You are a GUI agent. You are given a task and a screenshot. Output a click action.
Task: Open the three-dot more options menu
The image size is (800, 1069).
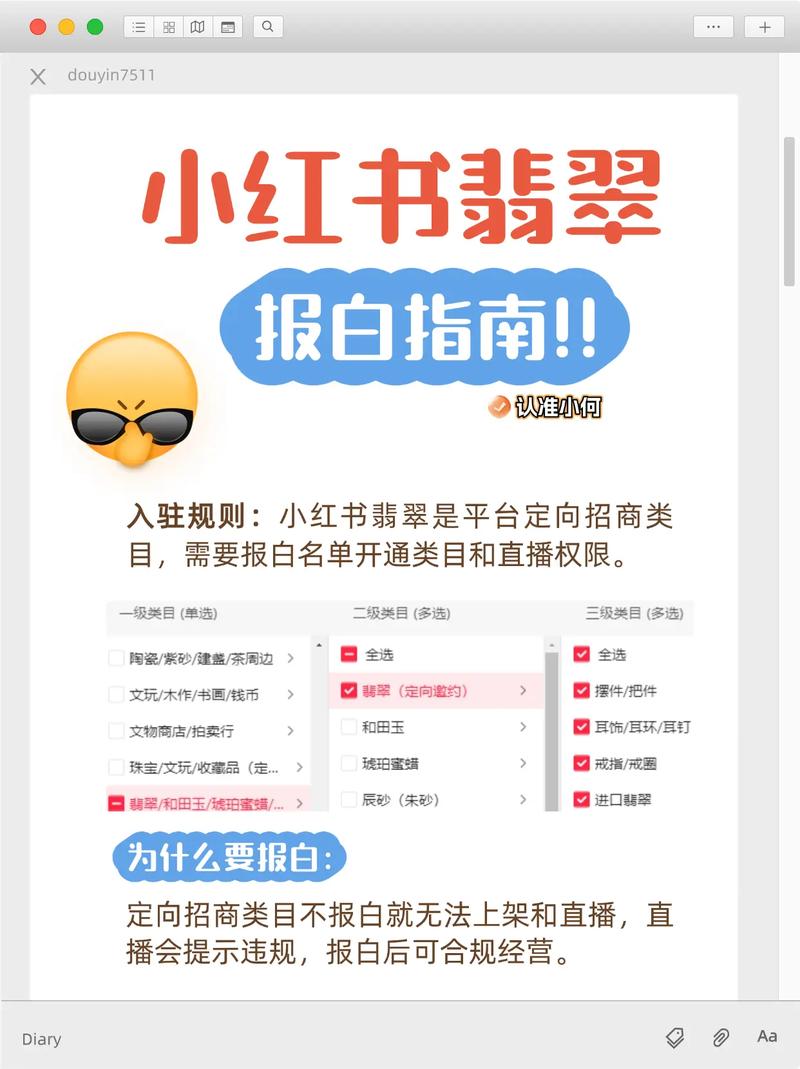click(713, 27)
